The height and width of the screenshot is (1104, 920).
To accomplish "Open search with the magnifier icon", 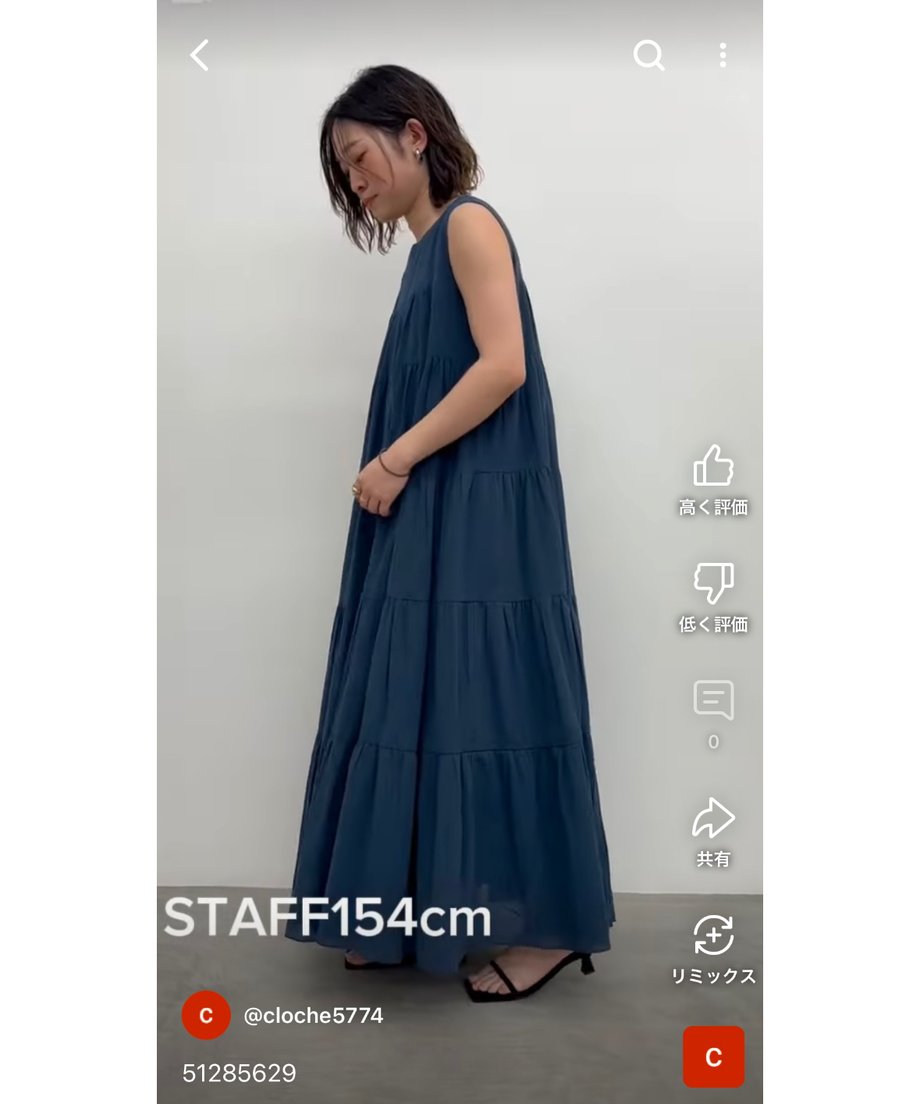I will (x=648, y=55).
